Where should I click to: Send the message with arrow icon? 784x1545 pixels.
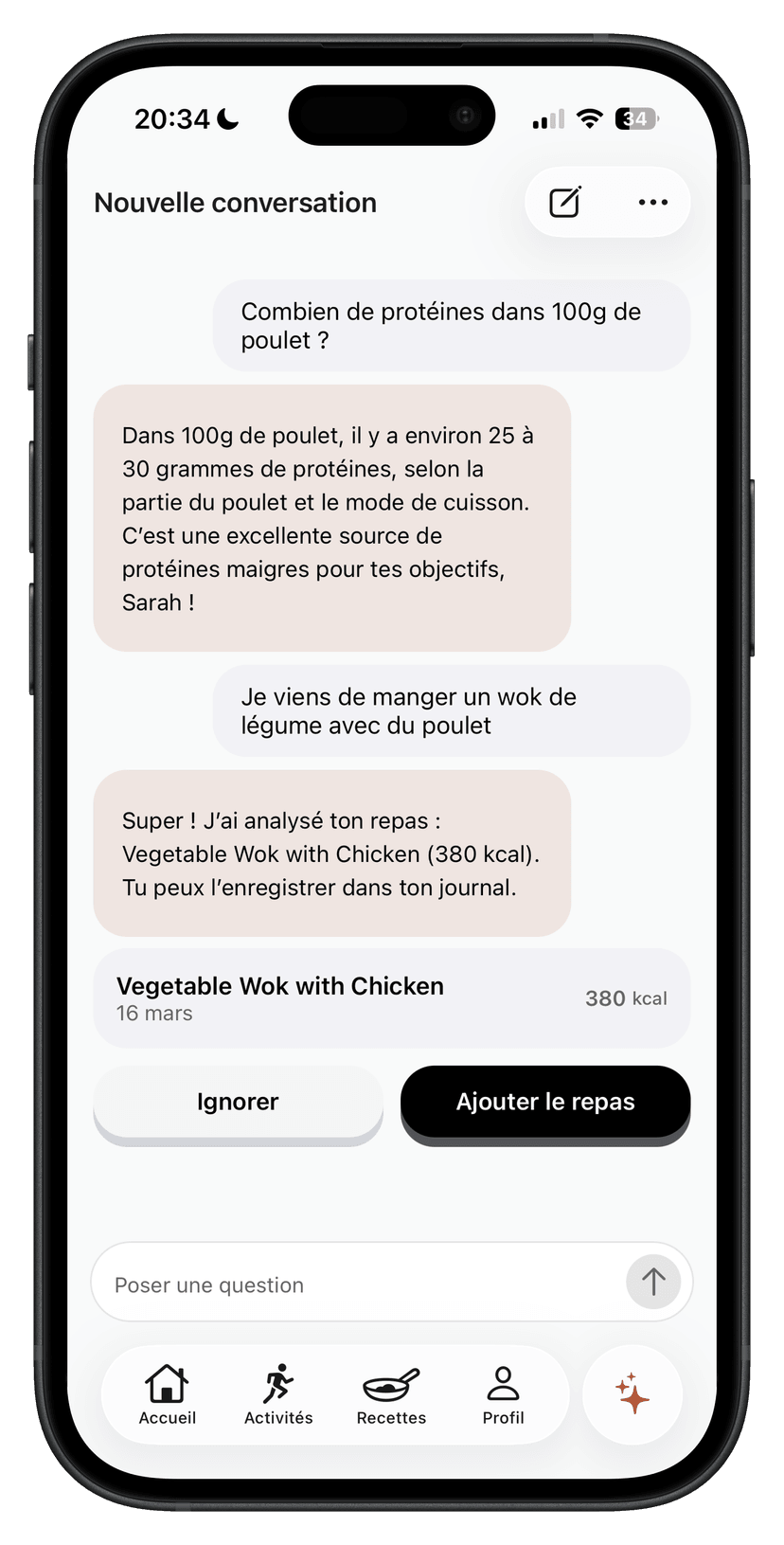[653, 1282]
